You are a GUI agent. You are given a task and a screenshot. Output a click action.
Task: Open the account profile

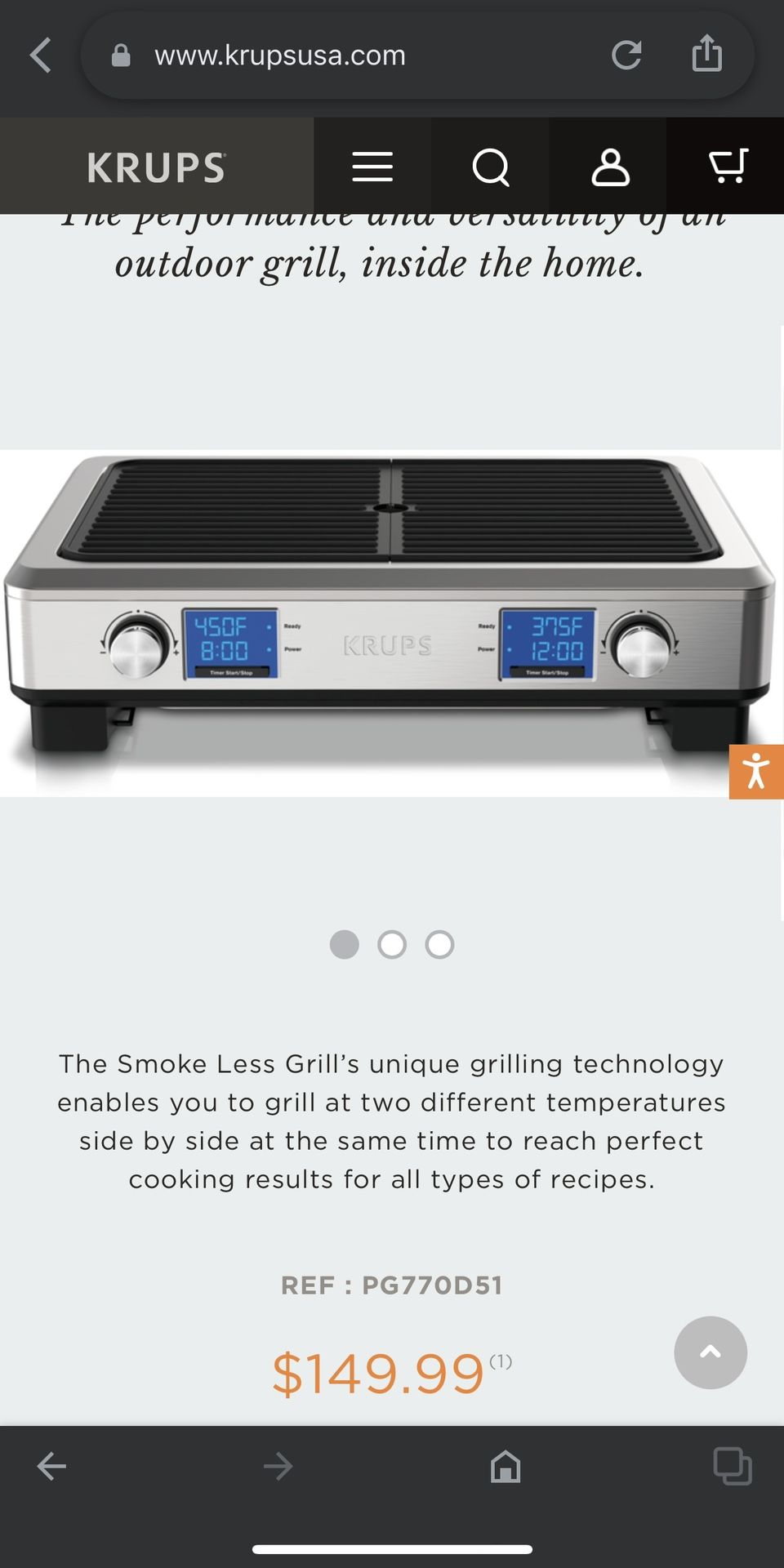[x=610, y=167]
